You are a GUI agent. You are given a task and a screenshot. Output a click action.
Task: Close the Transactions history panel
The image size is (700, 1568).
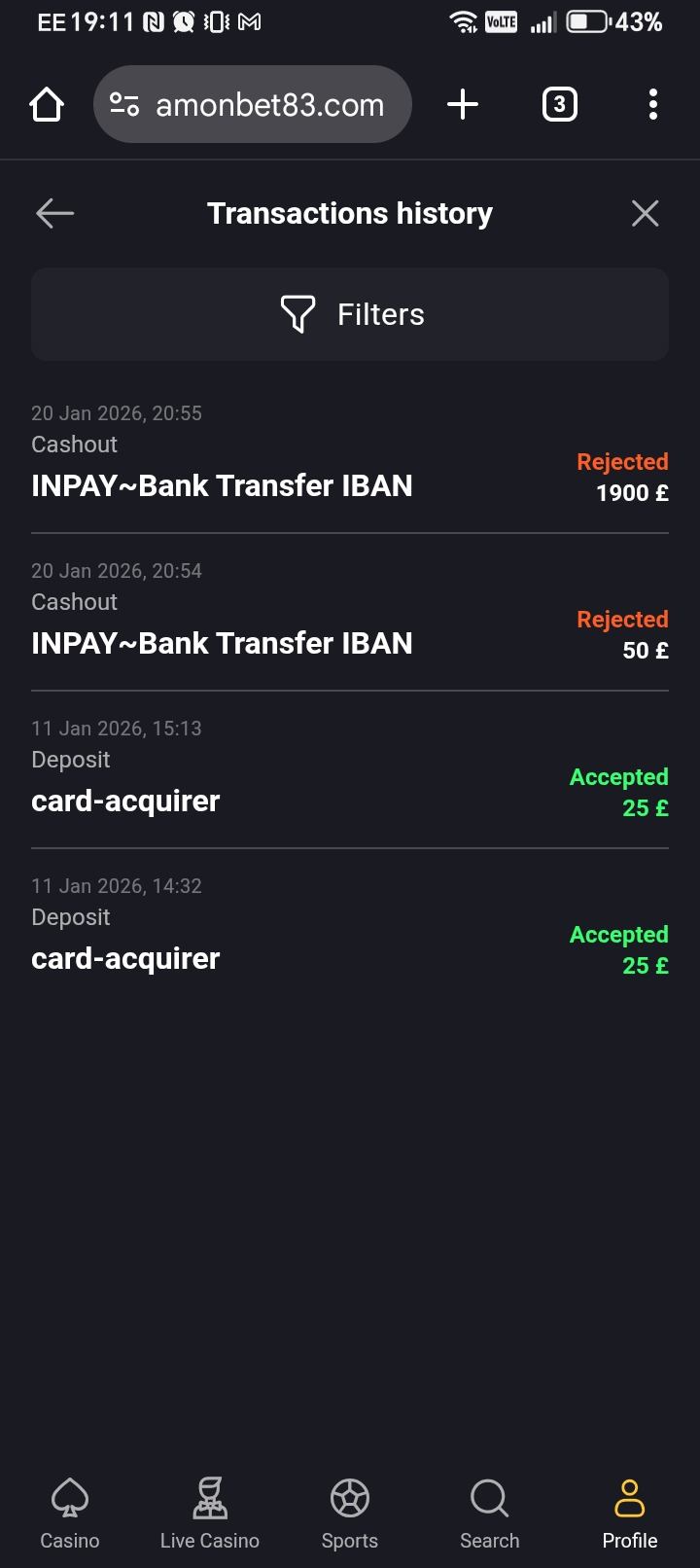click(645, 213)
